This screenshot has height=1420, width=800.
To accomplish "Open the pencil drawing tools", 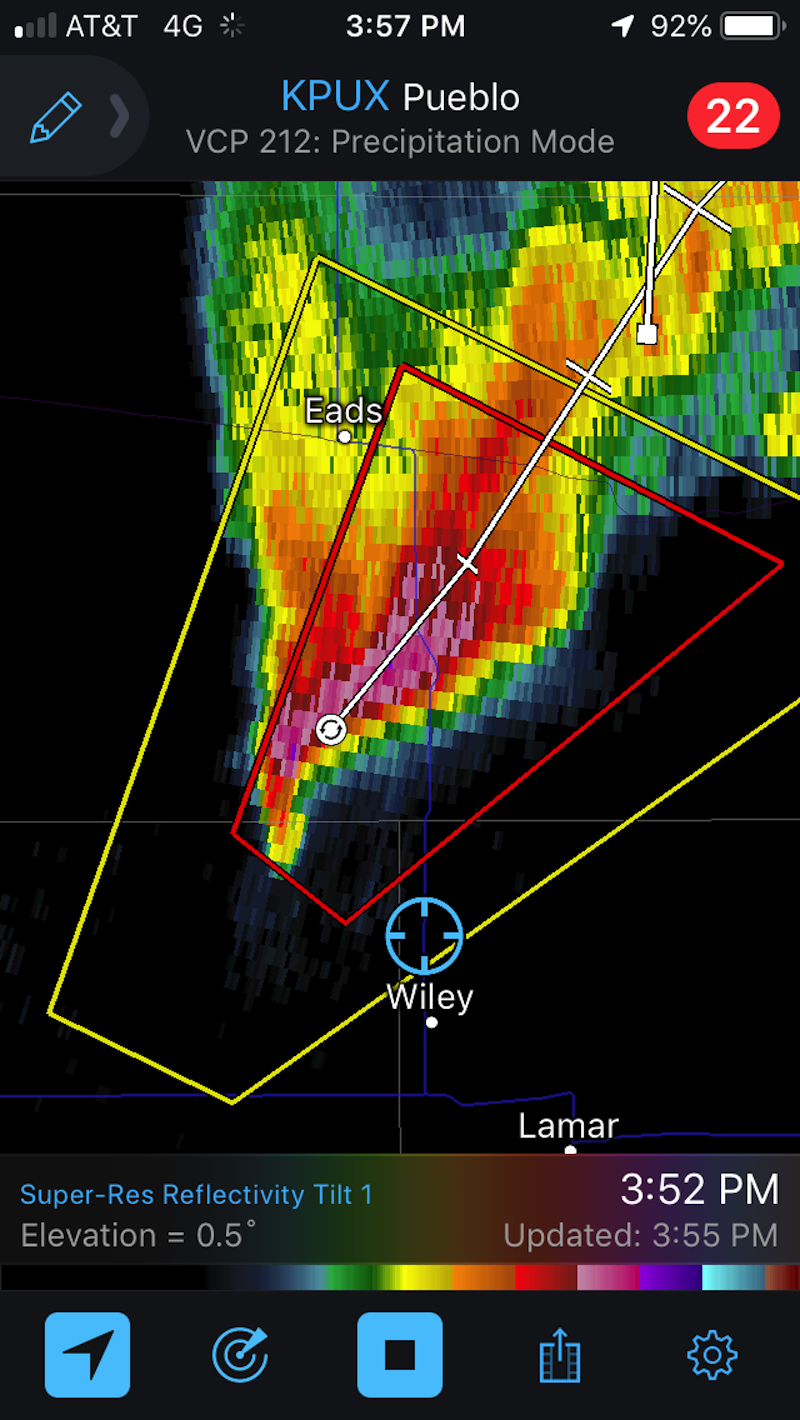I will [x=56, y=118].
